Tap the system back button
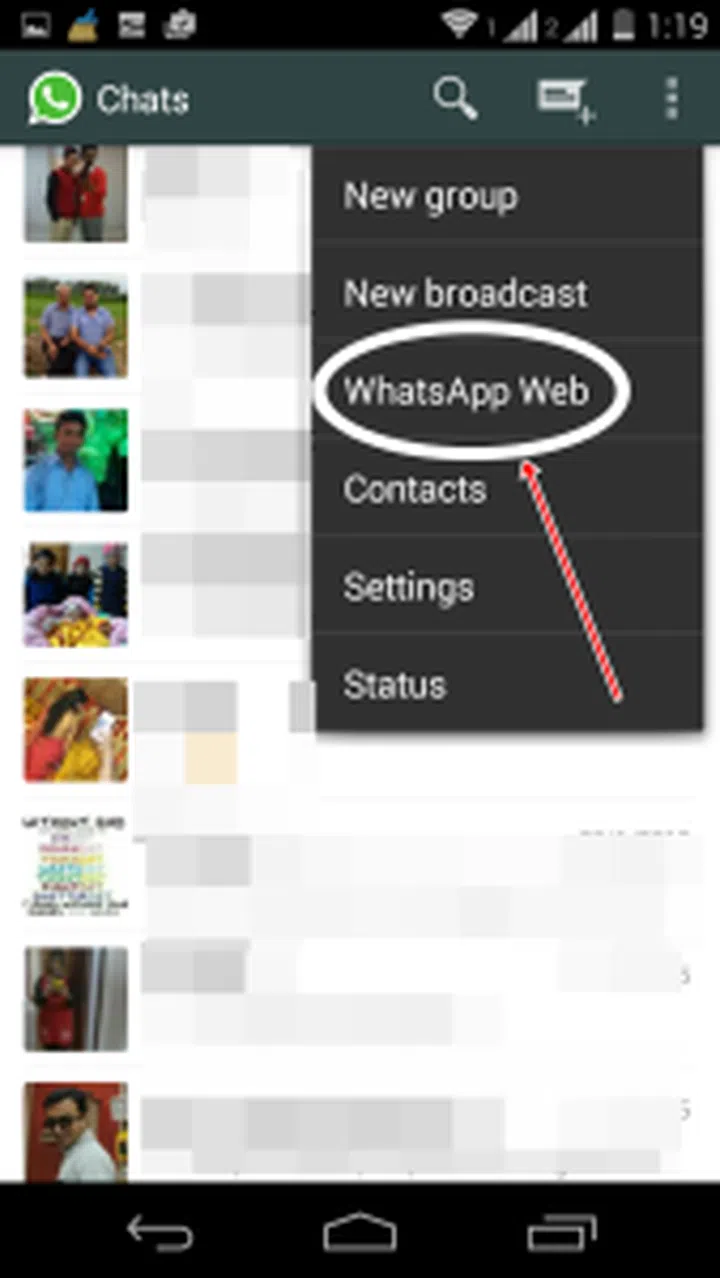 [x=160, y=1231]
